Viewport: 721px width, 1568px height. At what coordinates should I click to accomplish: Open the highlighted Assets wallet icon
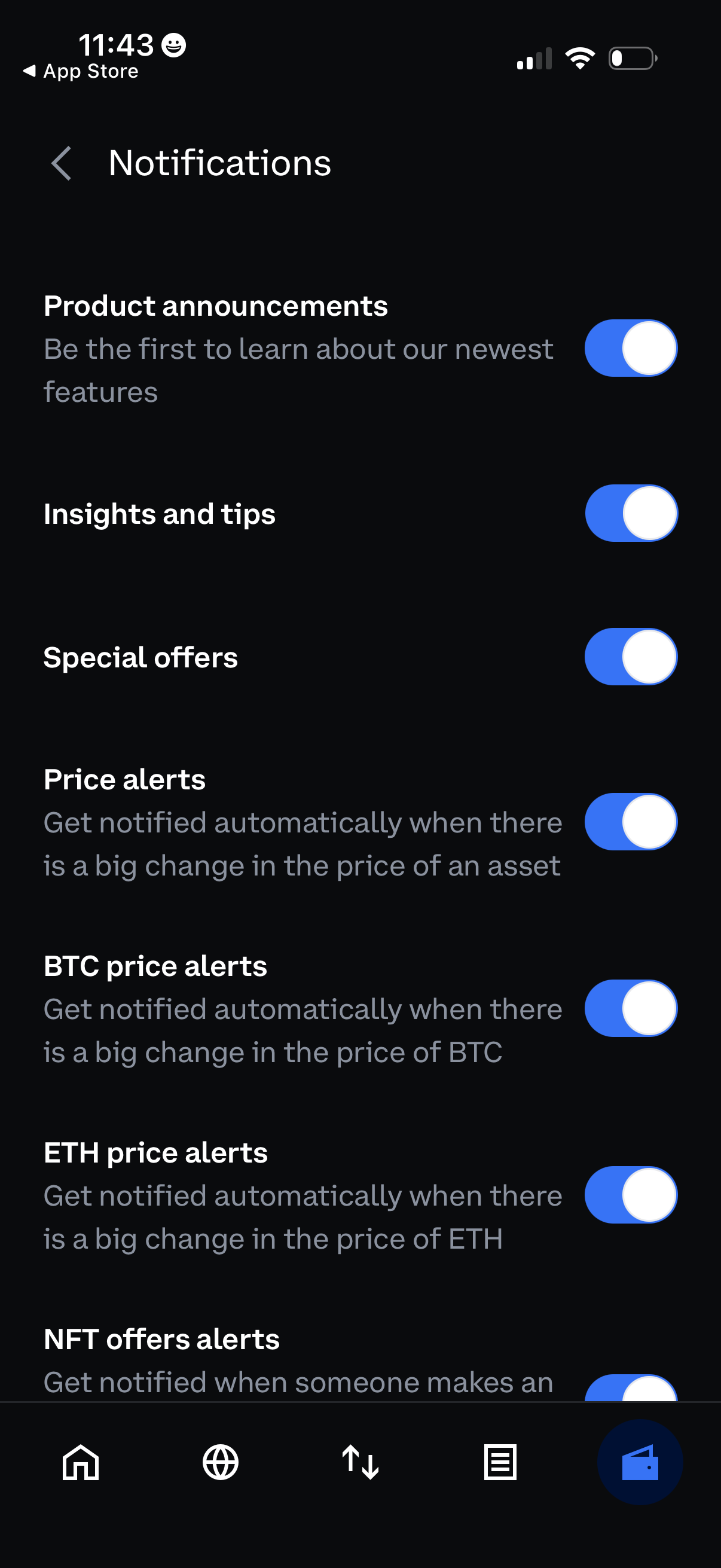point(640,1463)
